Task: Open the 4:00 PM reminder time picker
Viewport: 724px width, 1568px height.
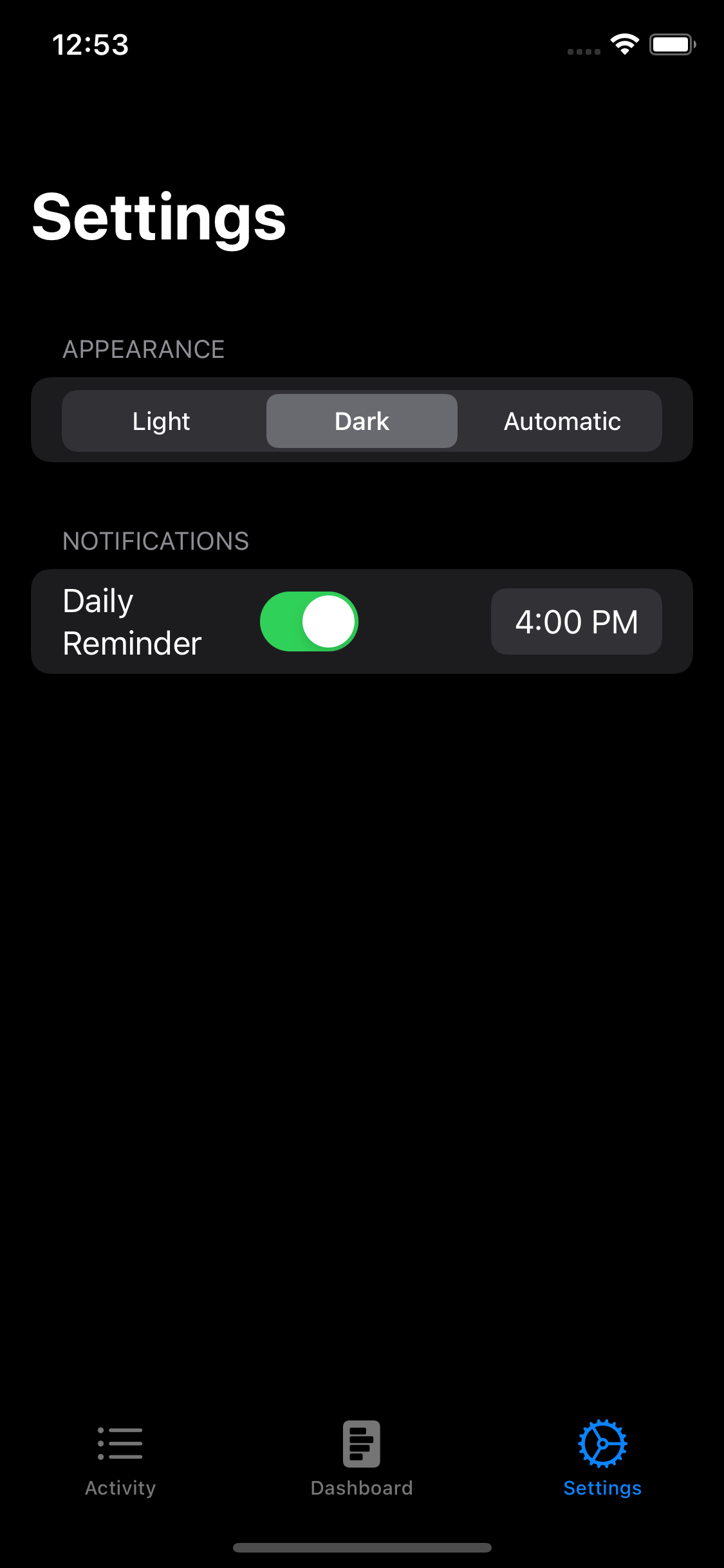Action: pyautogui.click(x=576, y=622)
